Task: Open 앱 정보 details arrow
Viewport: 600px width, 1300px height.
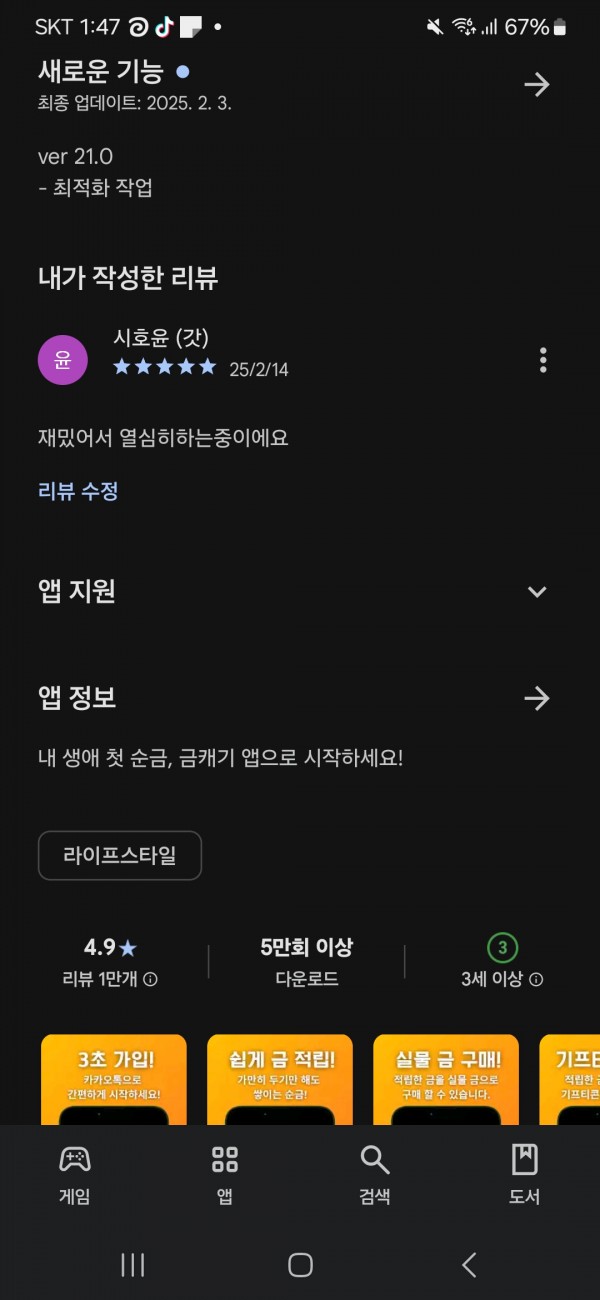Action: pos(537,698)
